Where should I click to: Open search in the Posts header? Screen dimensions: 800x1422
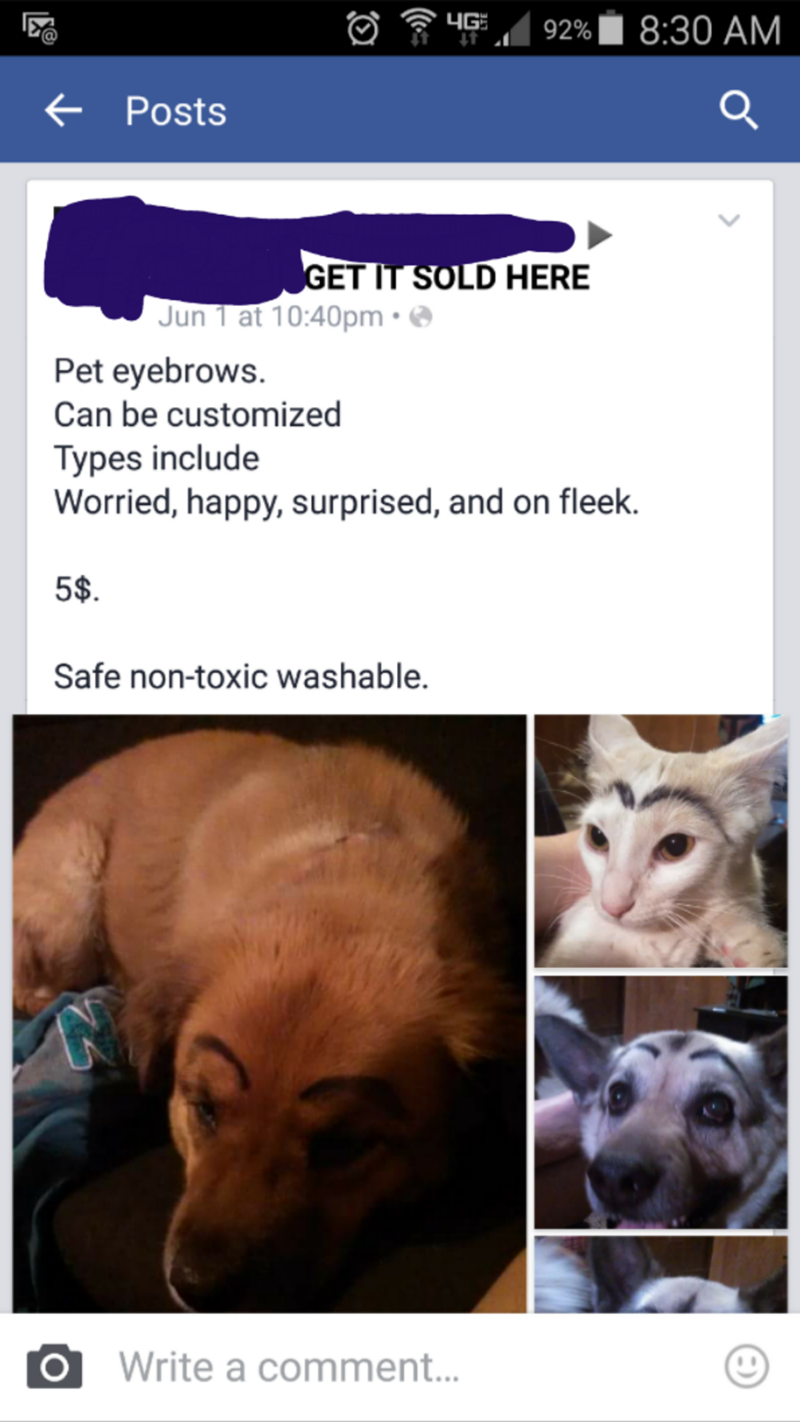739,111
